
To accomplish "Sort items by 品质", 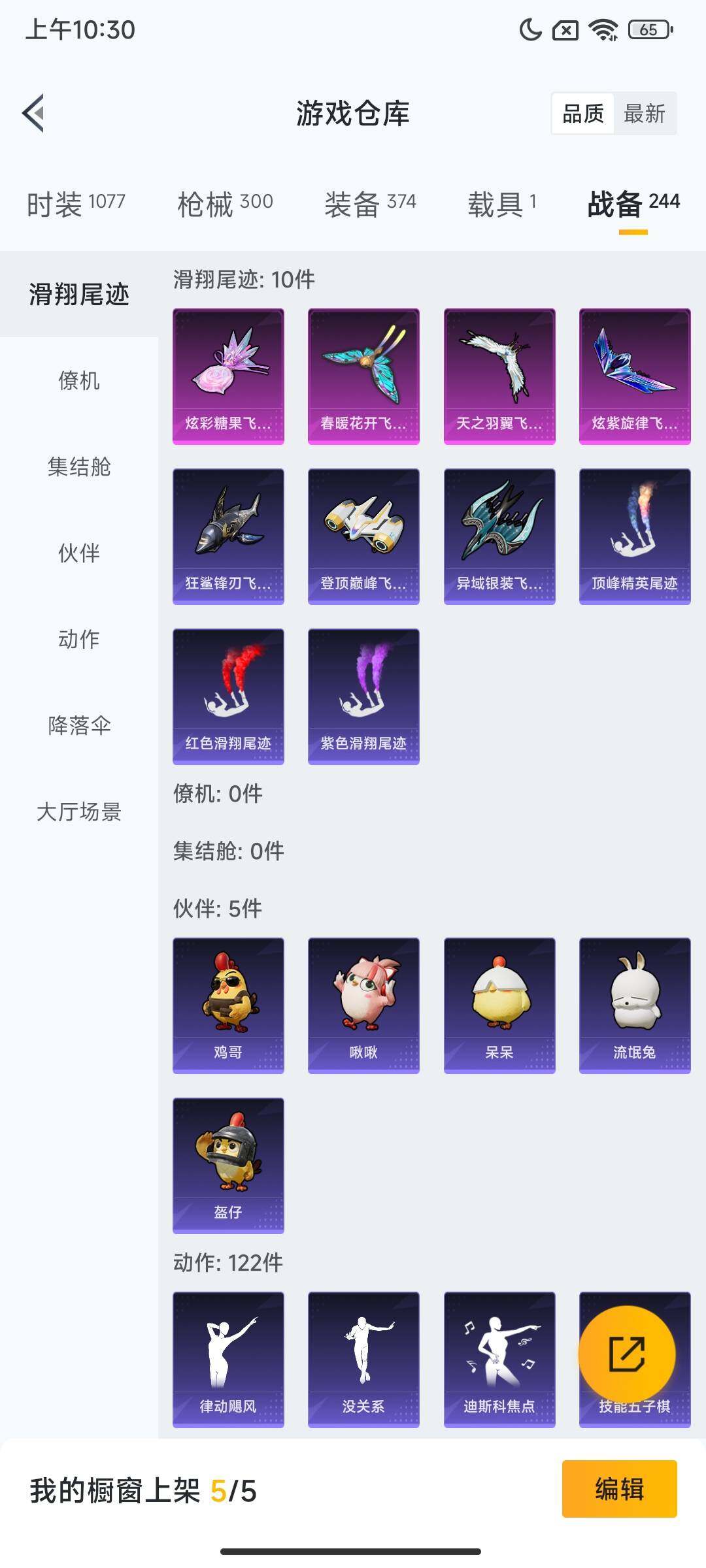I will (582, 114).
